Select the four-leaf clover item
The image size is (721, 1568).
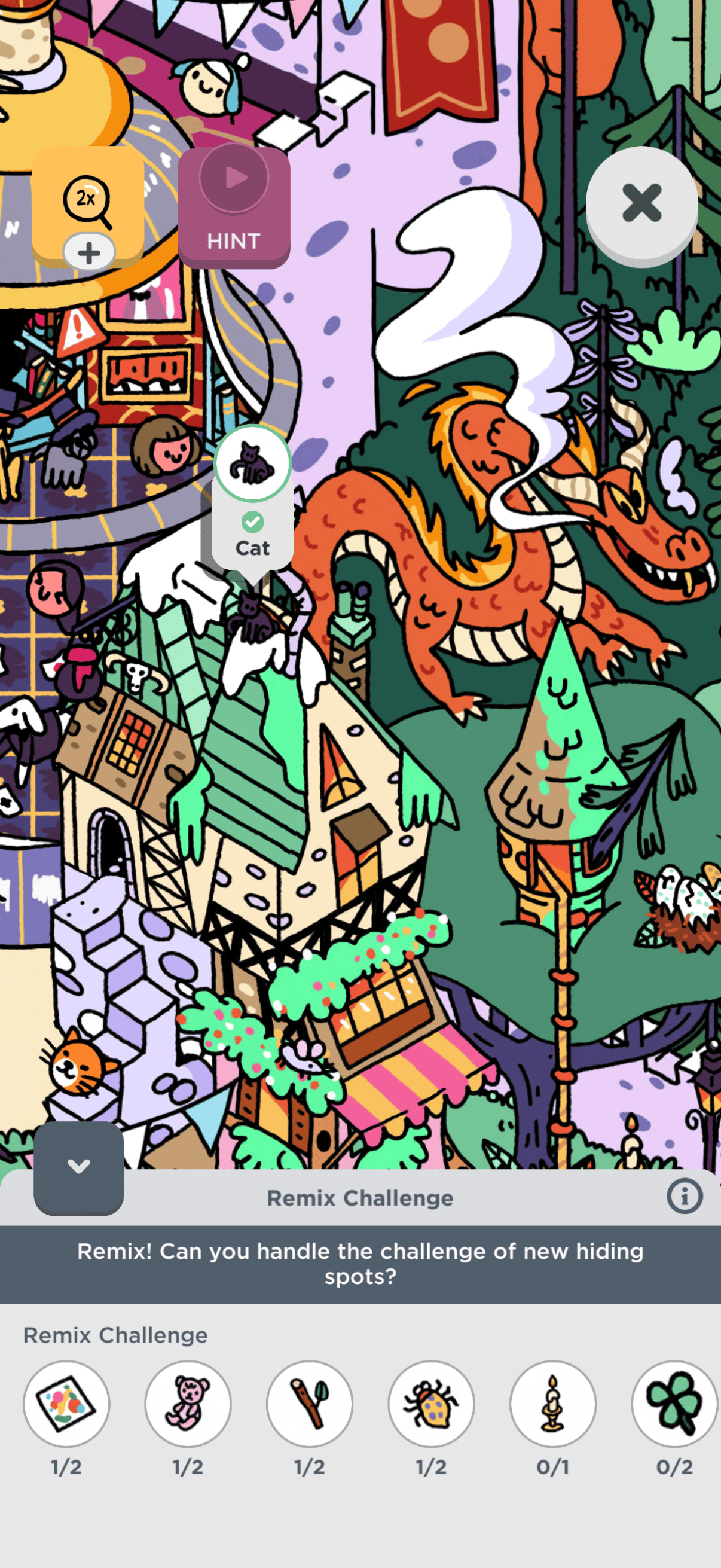click(674, 1404)
